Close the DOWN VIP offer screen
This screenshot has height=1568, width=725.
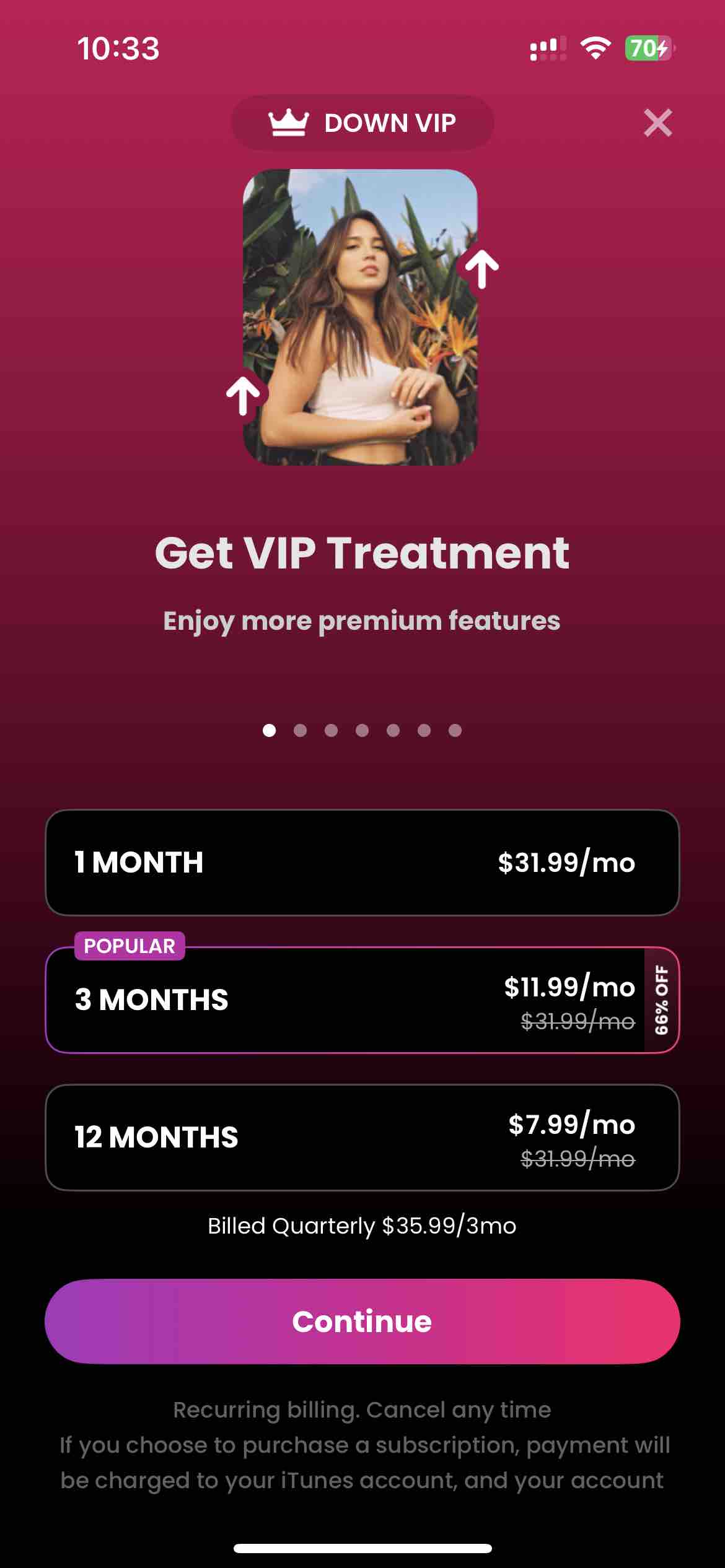coord(657,123)
